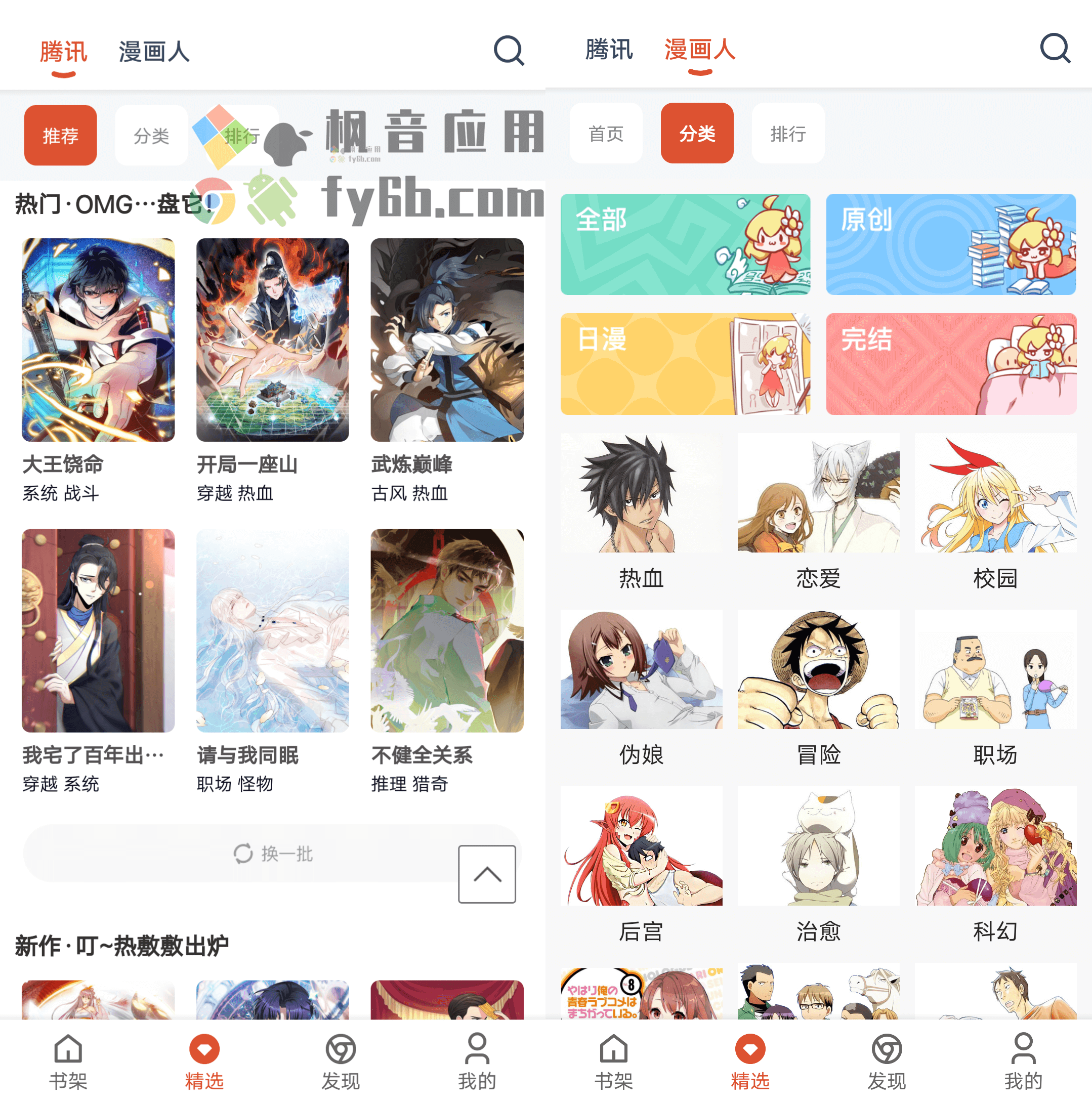Select the 首页 chip

click(606, 134)
